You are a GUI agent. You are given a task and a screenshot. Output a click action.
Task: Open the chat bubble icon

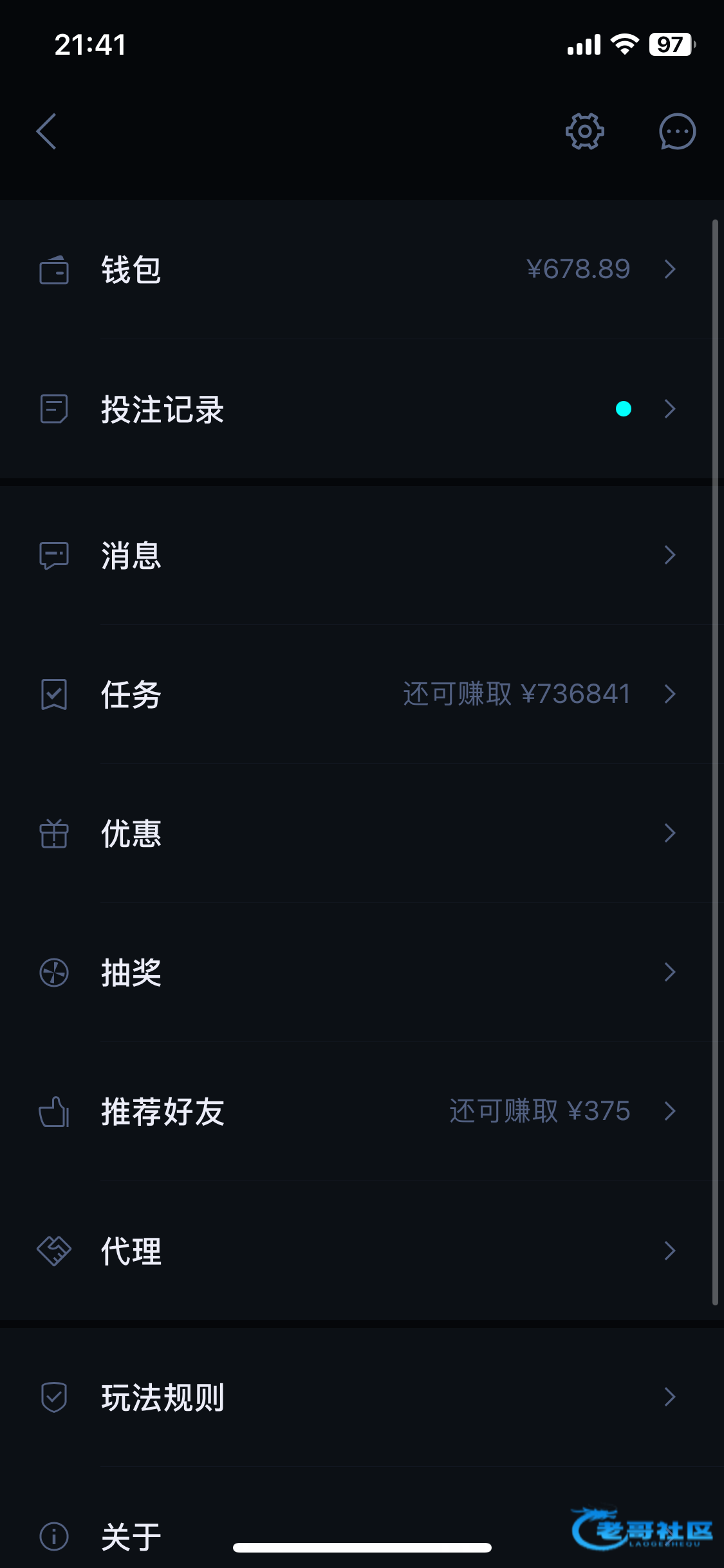(677, 132)
